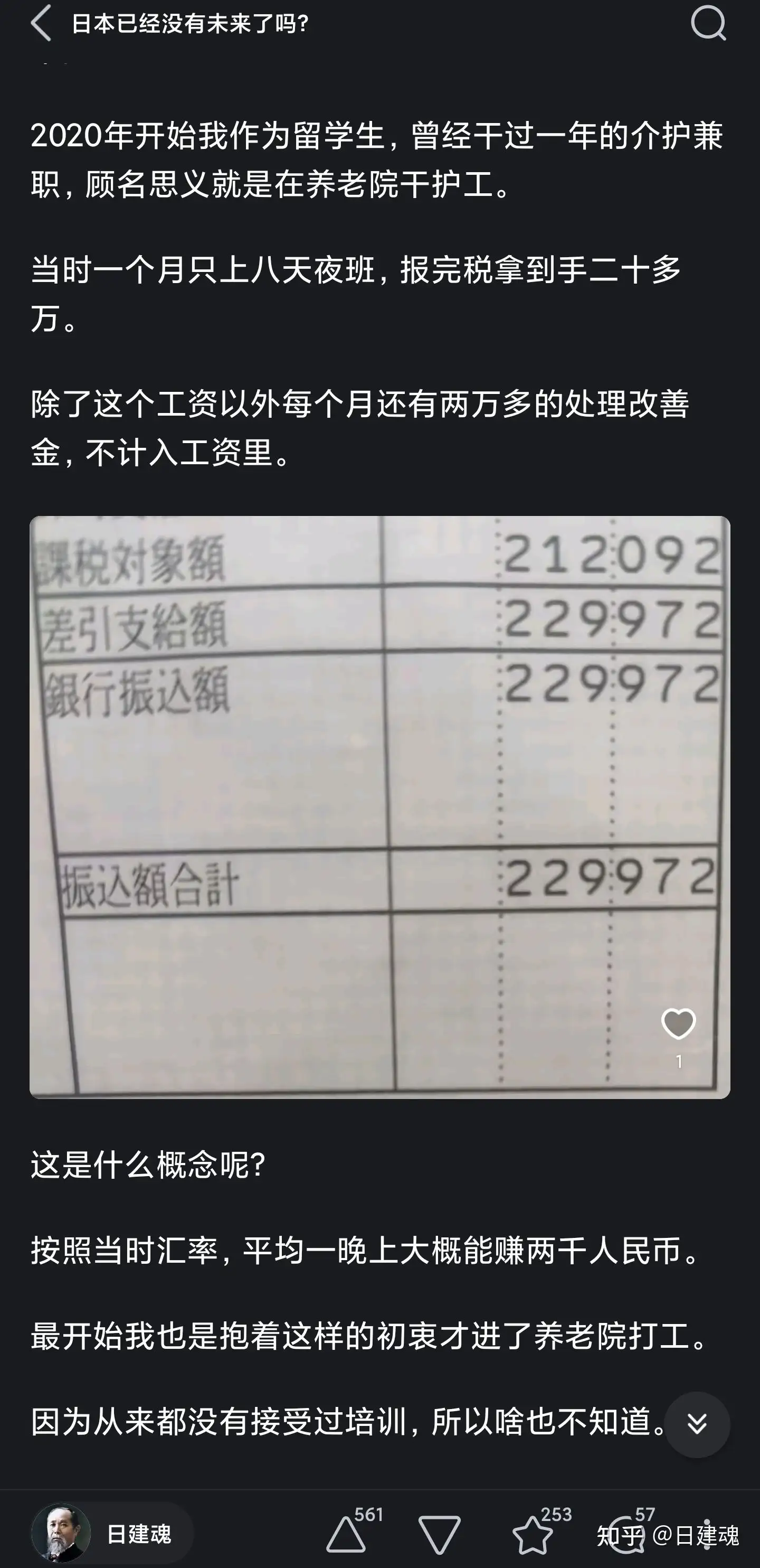
Task: Like the payslip image via heart icon
Action: click(x=678, y=1025)
